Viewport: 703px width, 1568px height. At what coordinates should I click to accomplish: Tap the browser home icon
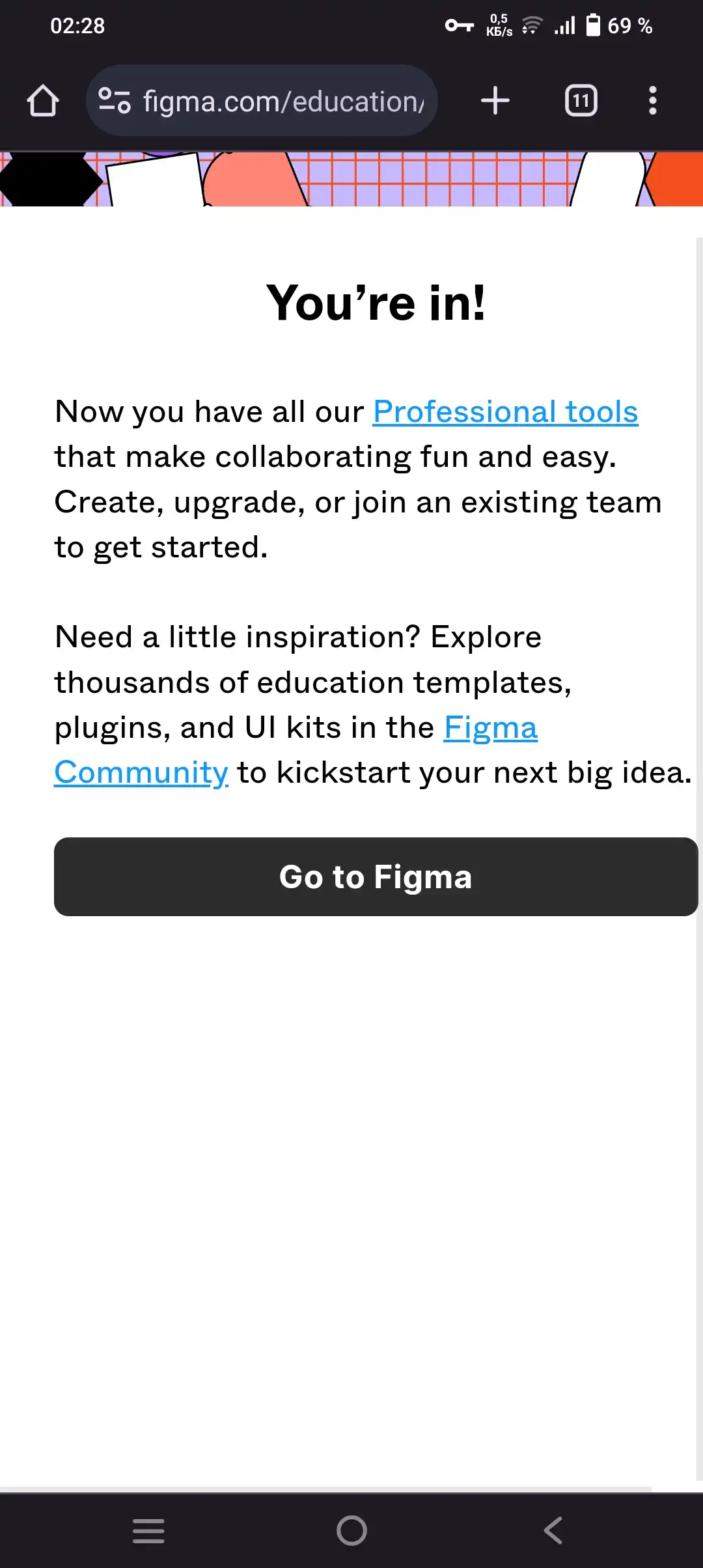pyautogui.click(x=43, y=101)
